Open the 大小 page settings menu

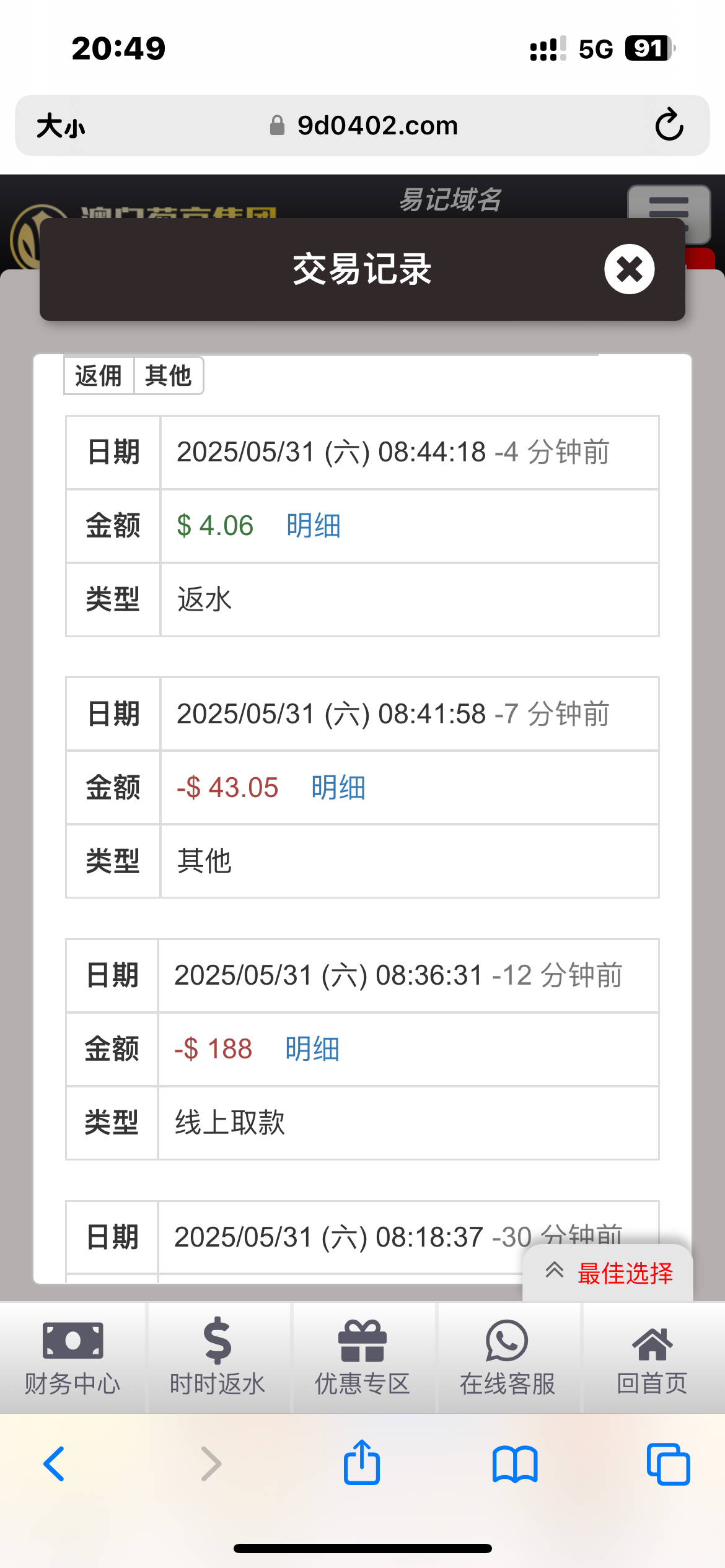(61, 126)
